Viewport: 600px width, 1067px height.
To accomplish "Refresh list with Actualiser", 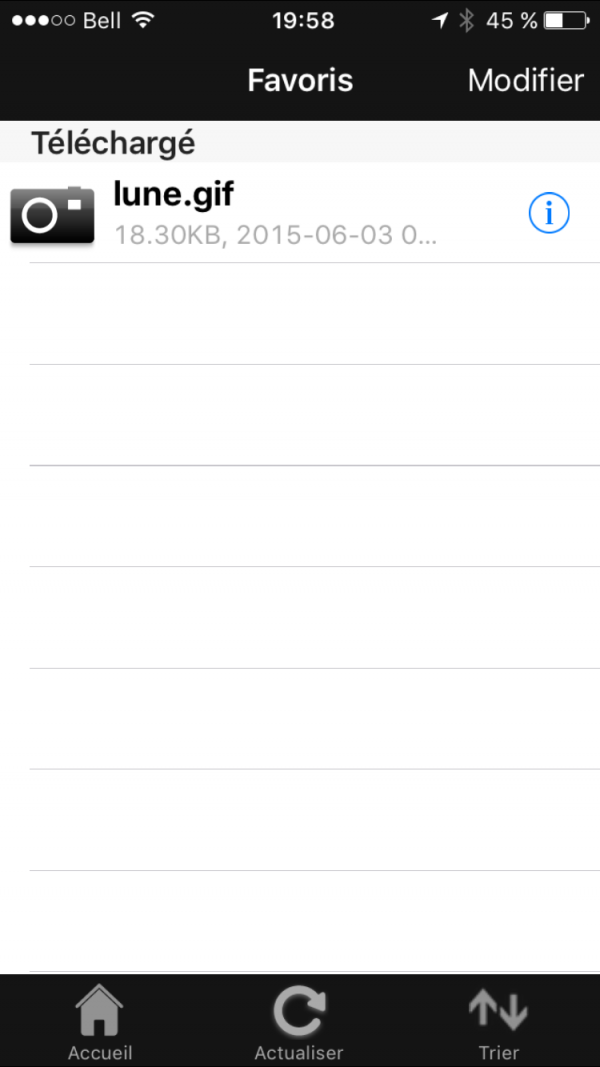I will click(298, 1022).
